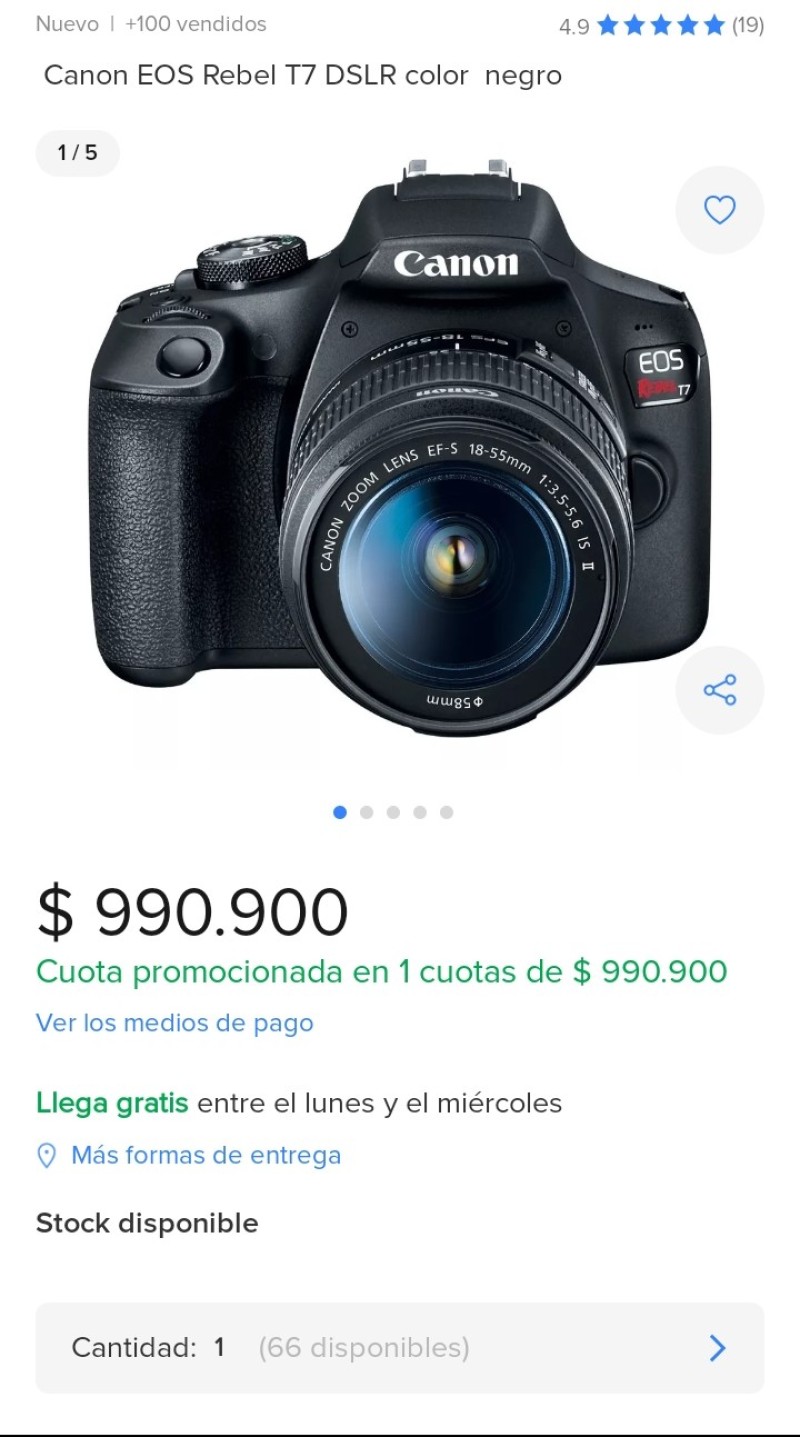Click the arrow icon in the quantity row
Screen dimensions: 800x1437
(x=716, y=1348)
